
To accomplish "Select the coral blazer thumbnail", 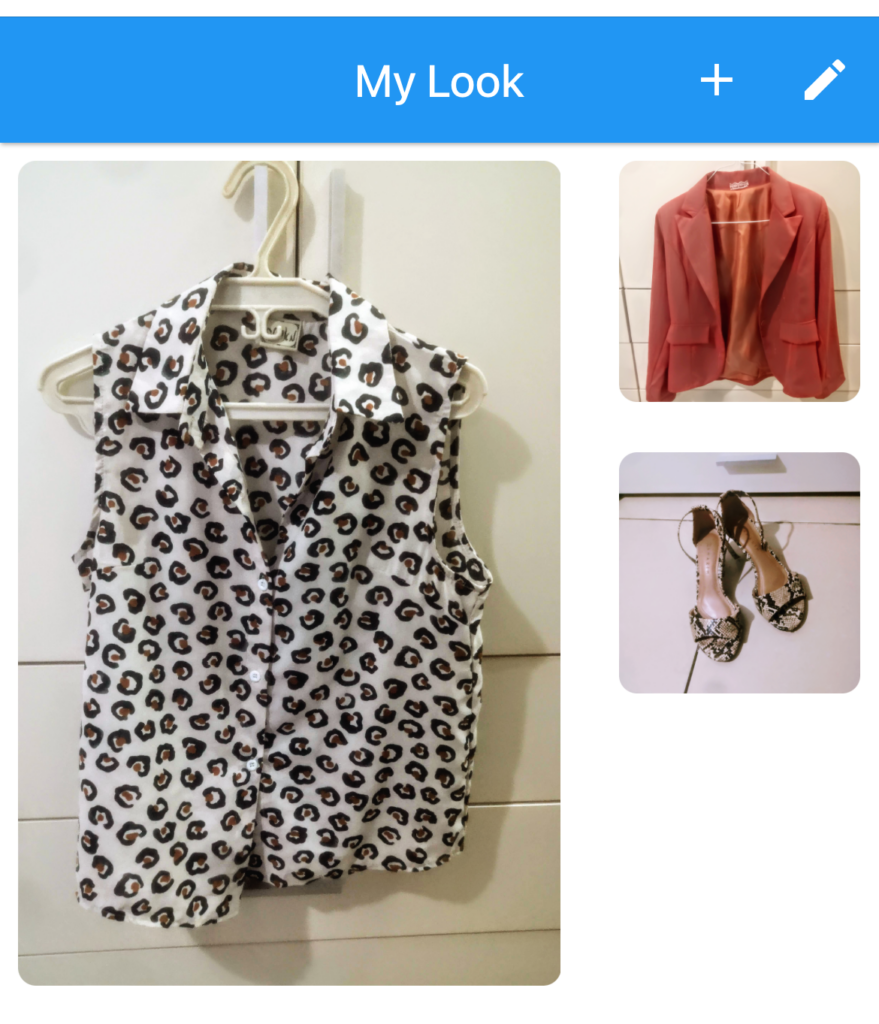I will click(x=739, y=281).
